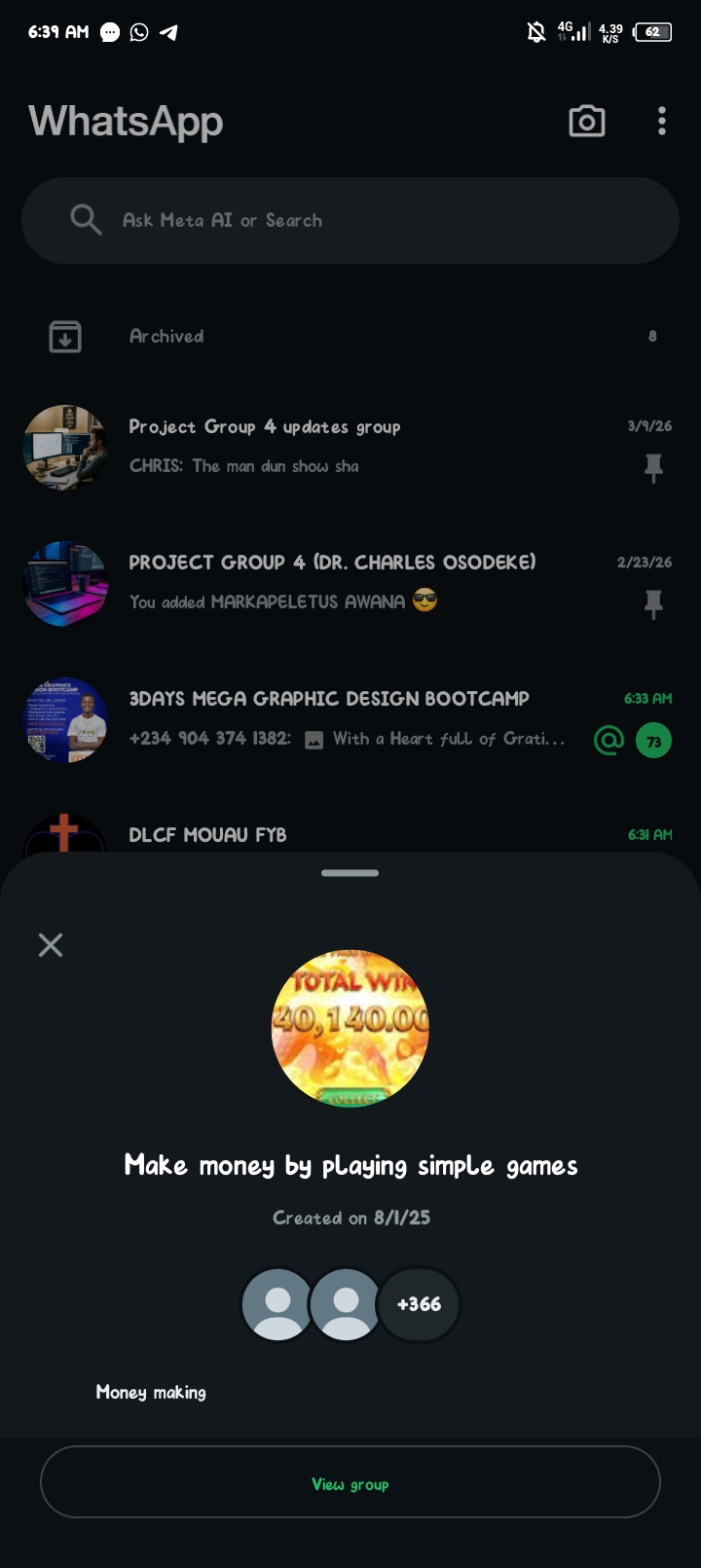
Task: Open the three-dot overflow menu
Action: (662, 122)
